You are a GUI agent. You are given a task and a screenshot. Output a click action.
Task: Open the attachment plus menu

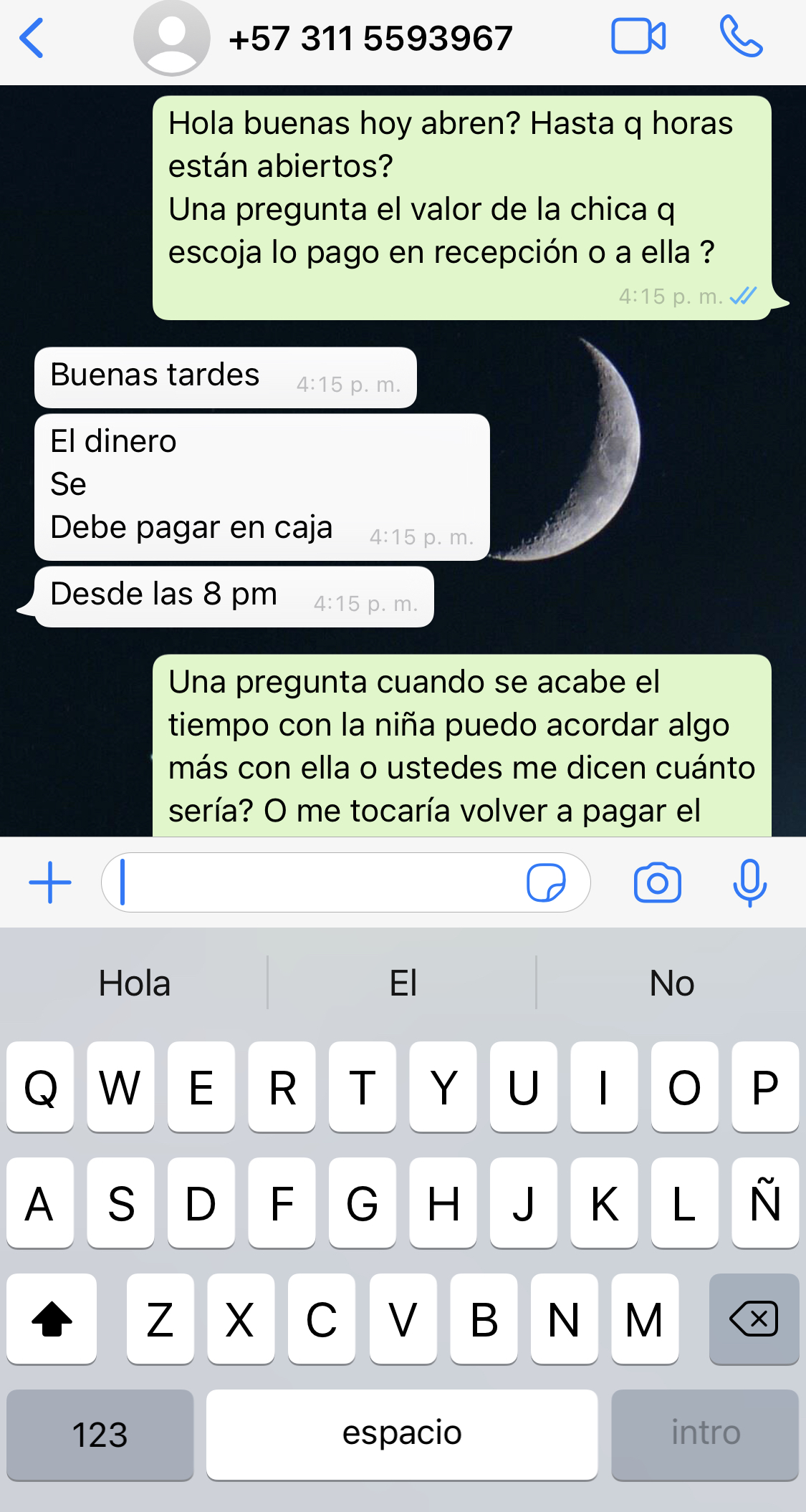(50, 882)
